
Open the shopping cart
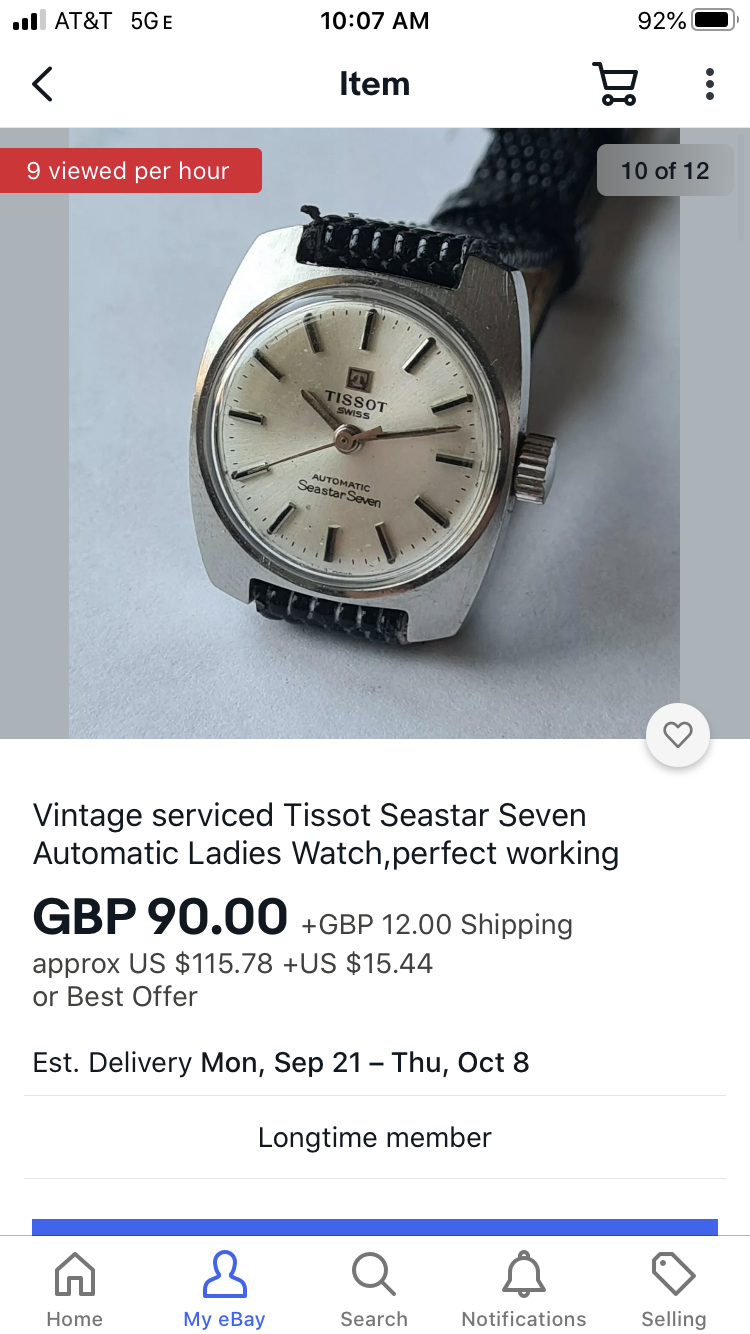[615, 84]
